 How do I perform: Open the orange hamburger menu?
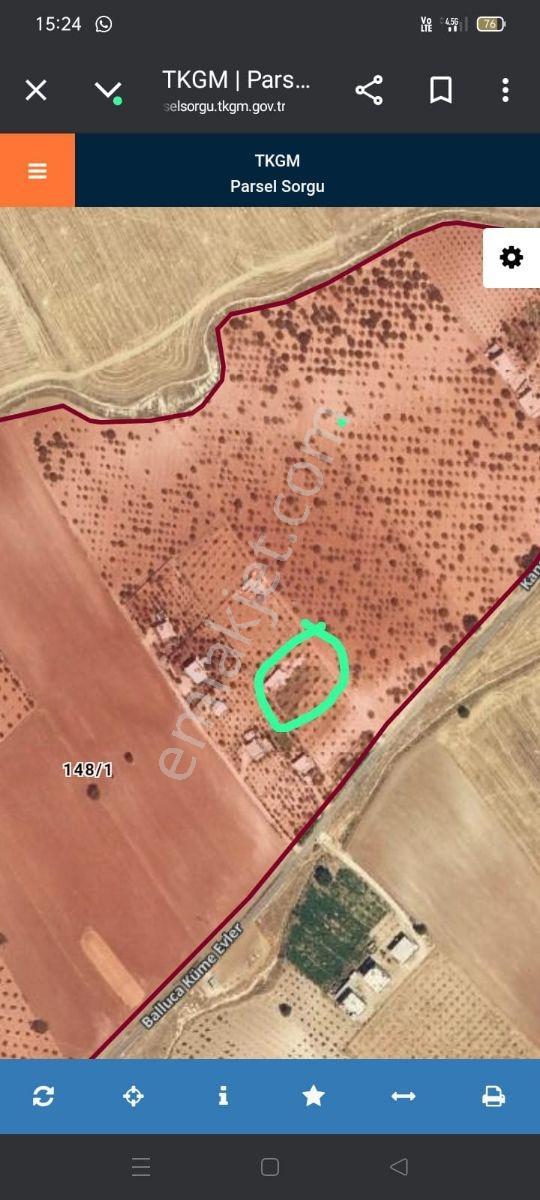(37, 171)
